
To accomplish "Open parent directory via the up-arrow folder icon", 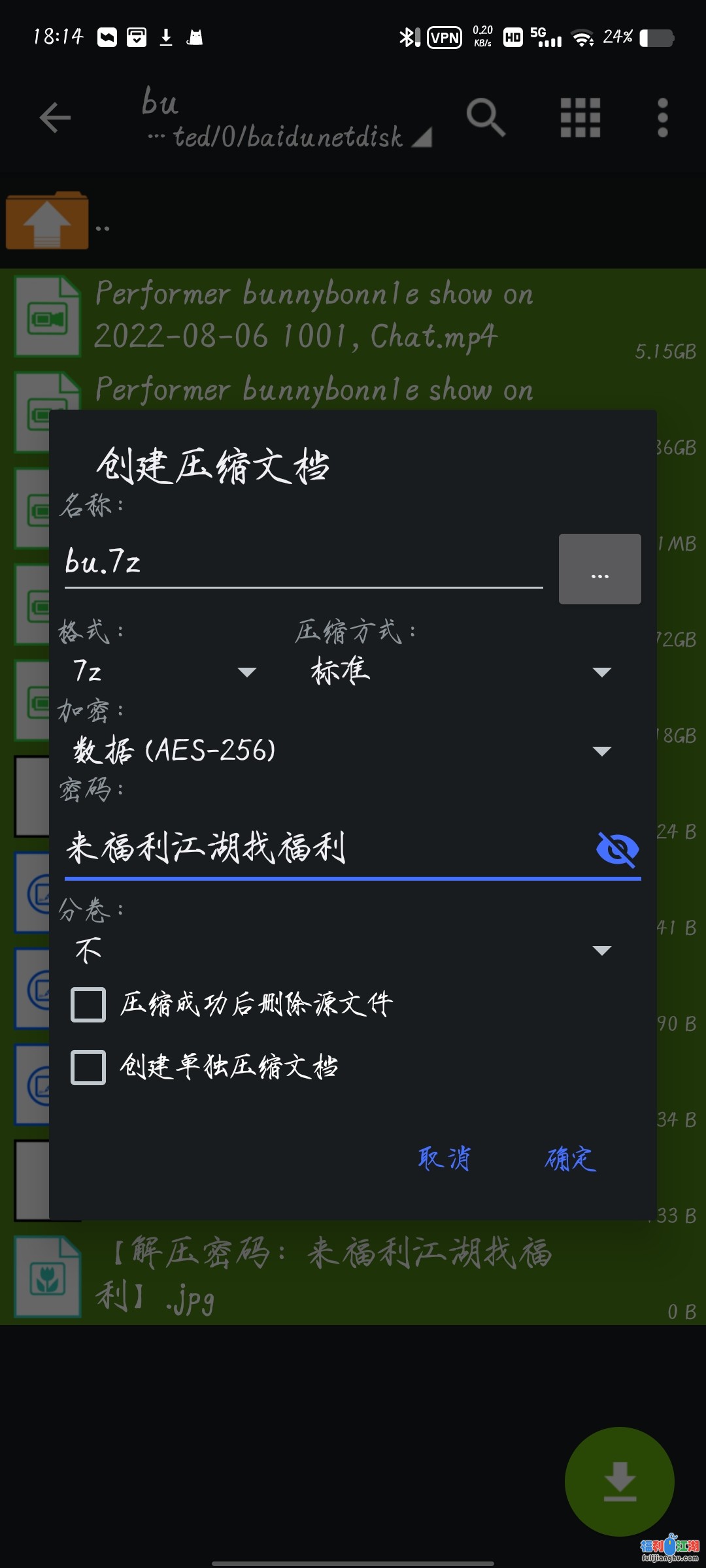I will [x=46, y=222].
